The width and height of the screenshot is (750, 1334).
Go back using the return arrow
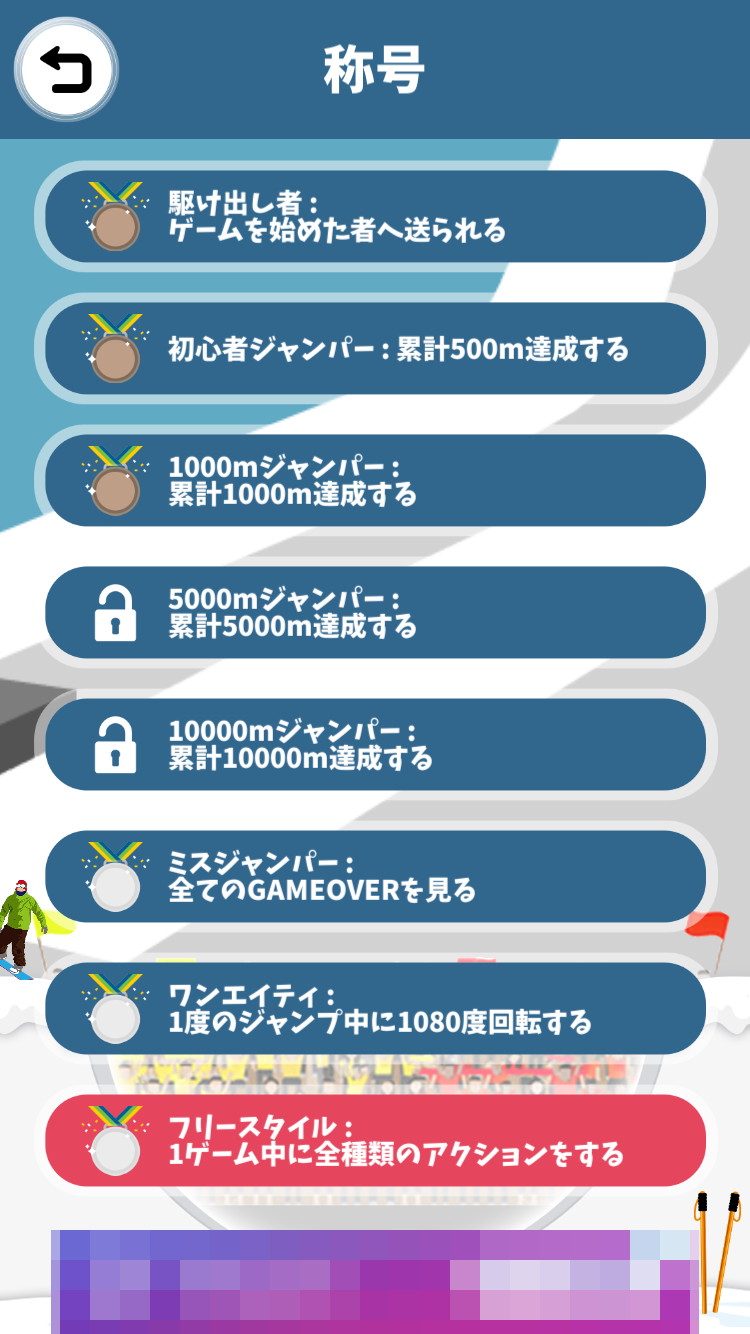[x=66, y=70]
